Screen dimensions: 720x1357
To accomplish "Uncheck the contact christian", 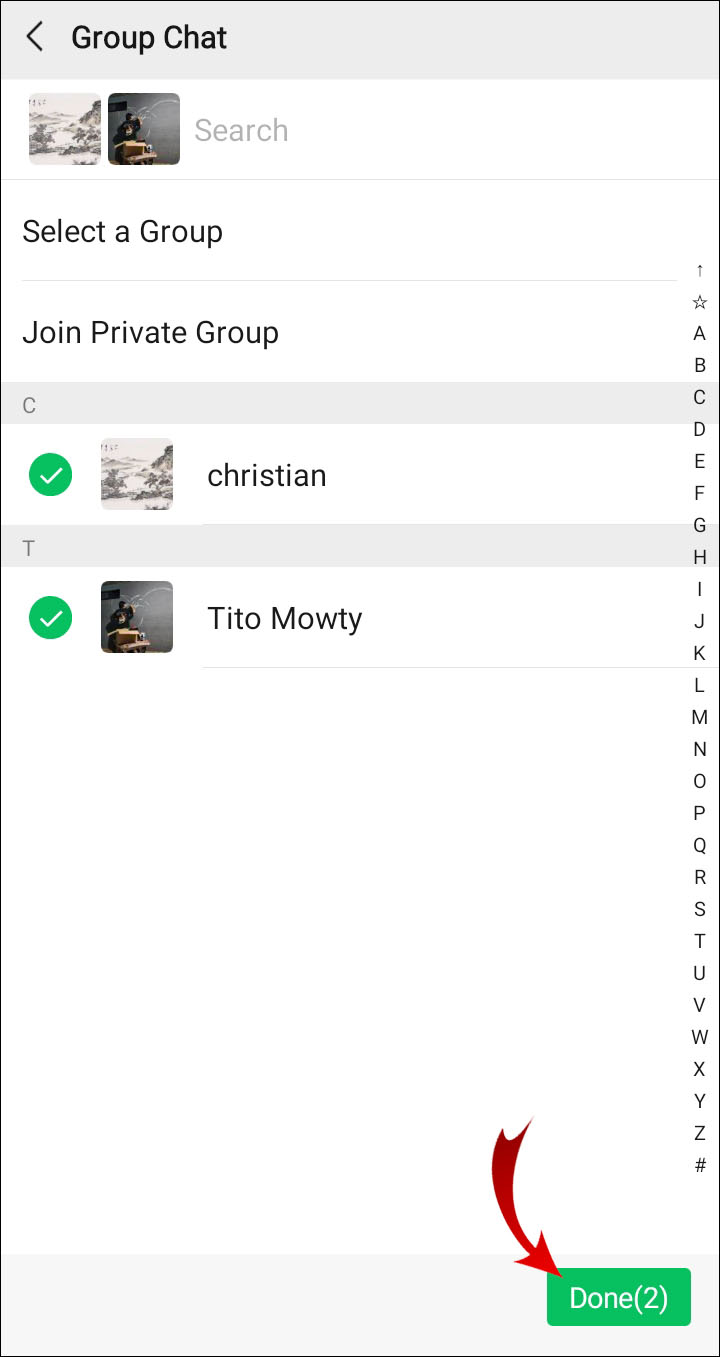I will click(x=50, y=475).
